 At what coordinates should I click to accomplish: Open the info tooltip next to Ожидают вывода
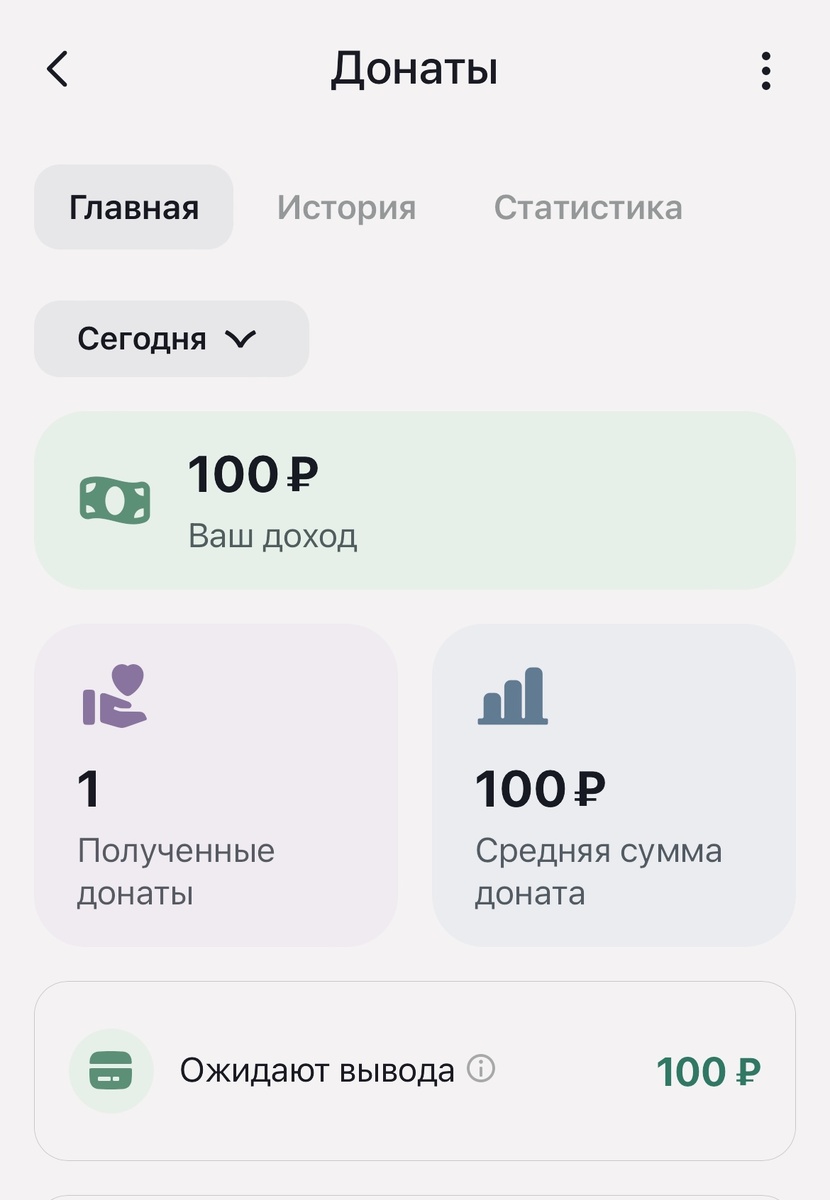[481, 1066]
